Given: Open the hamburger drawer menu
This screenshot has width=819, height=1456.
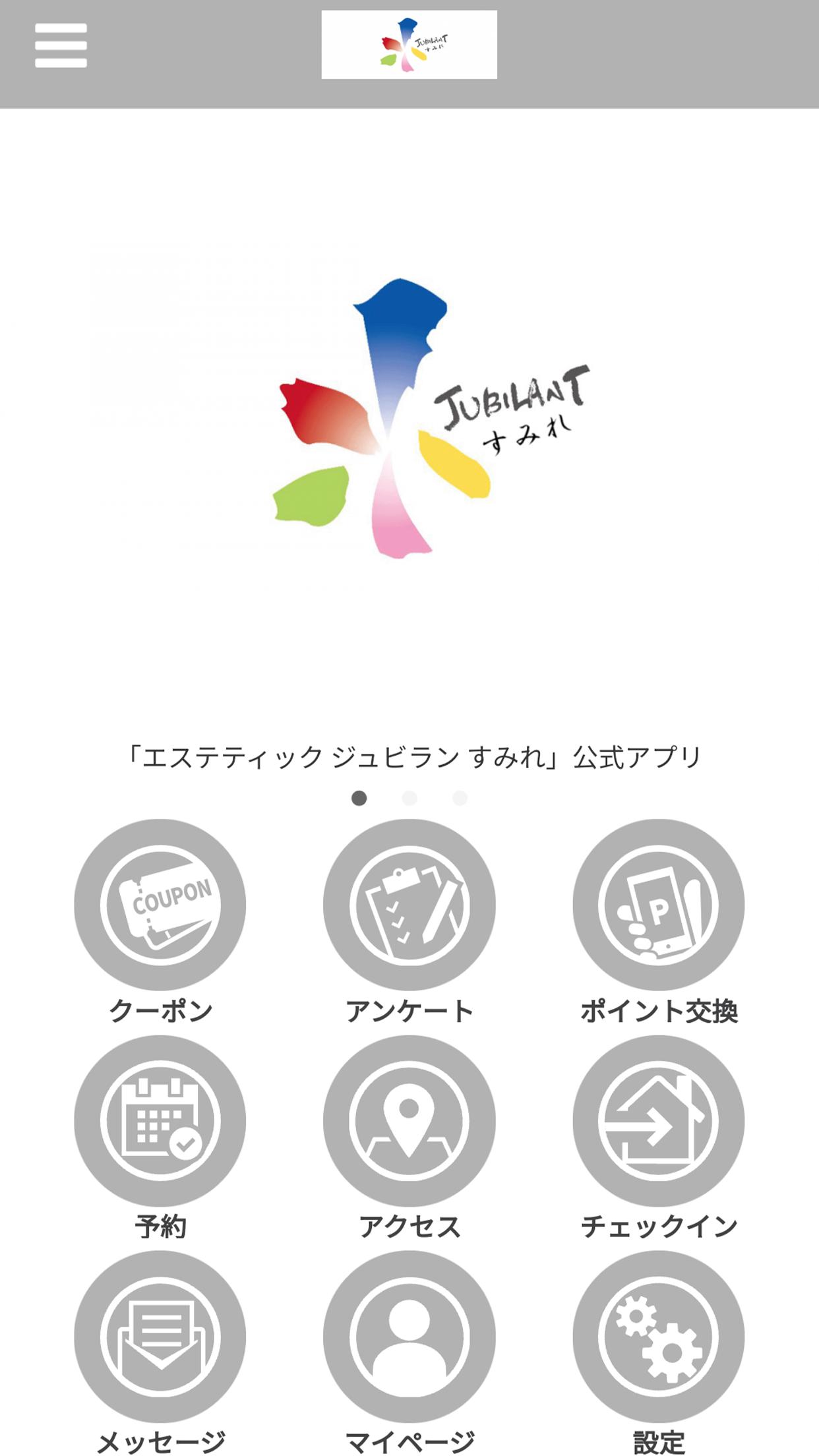Looking at the screenshot, I should point(61,45).
